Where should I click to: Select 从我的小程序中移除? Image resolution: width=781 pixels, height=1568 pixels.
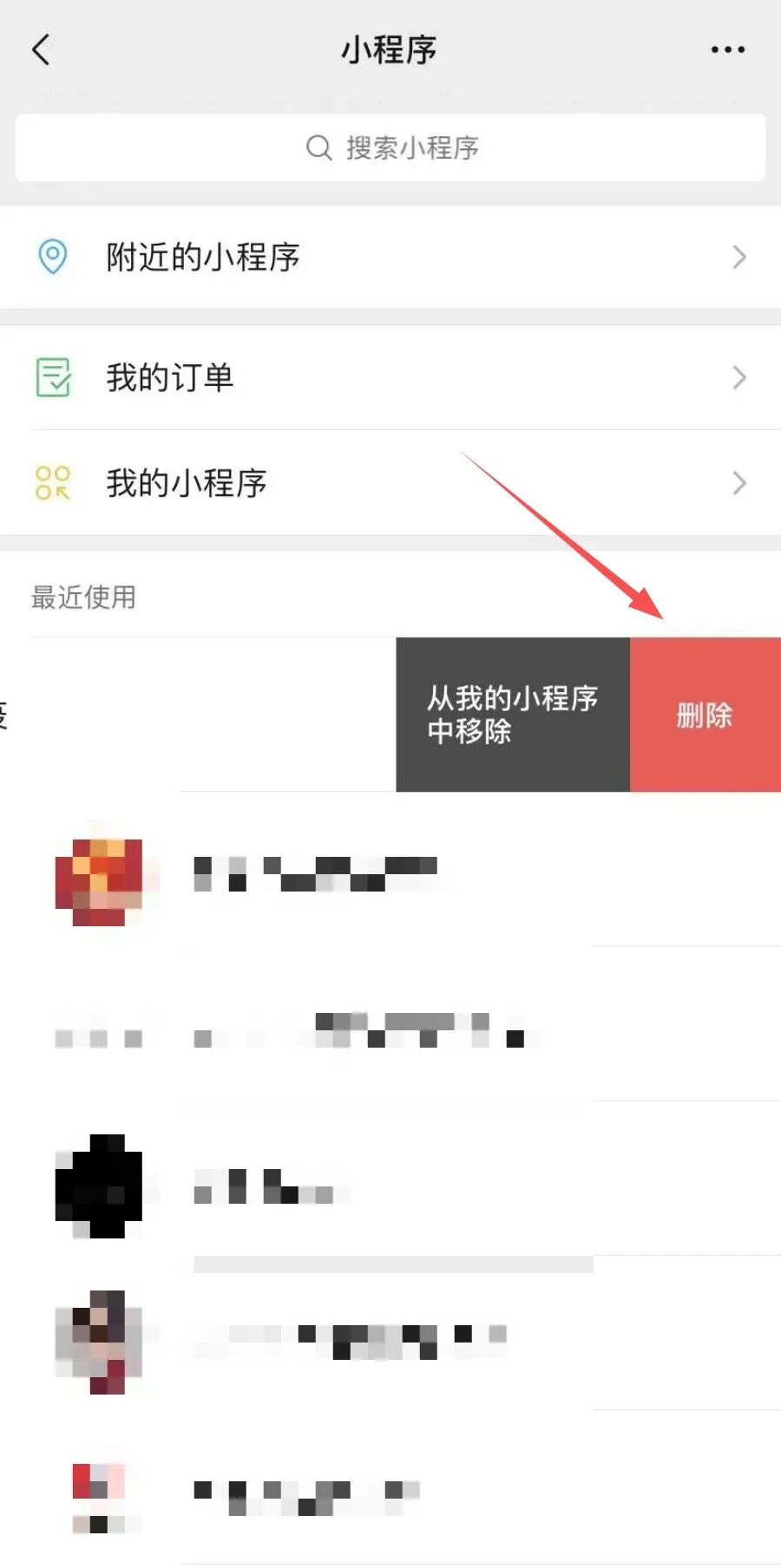coord(512,715)
